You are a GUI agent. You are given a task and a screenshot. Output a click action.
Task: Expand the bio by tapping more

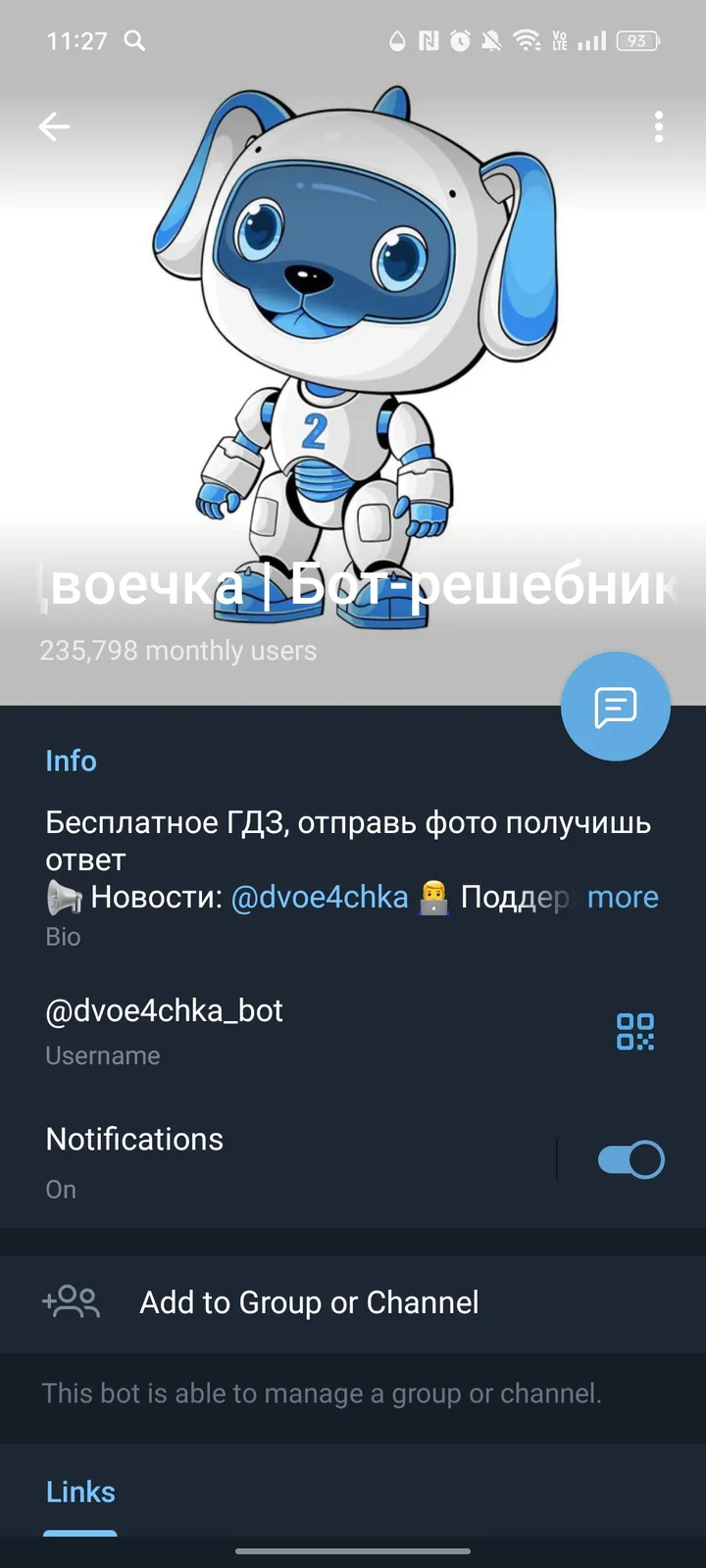pos(623,897)
